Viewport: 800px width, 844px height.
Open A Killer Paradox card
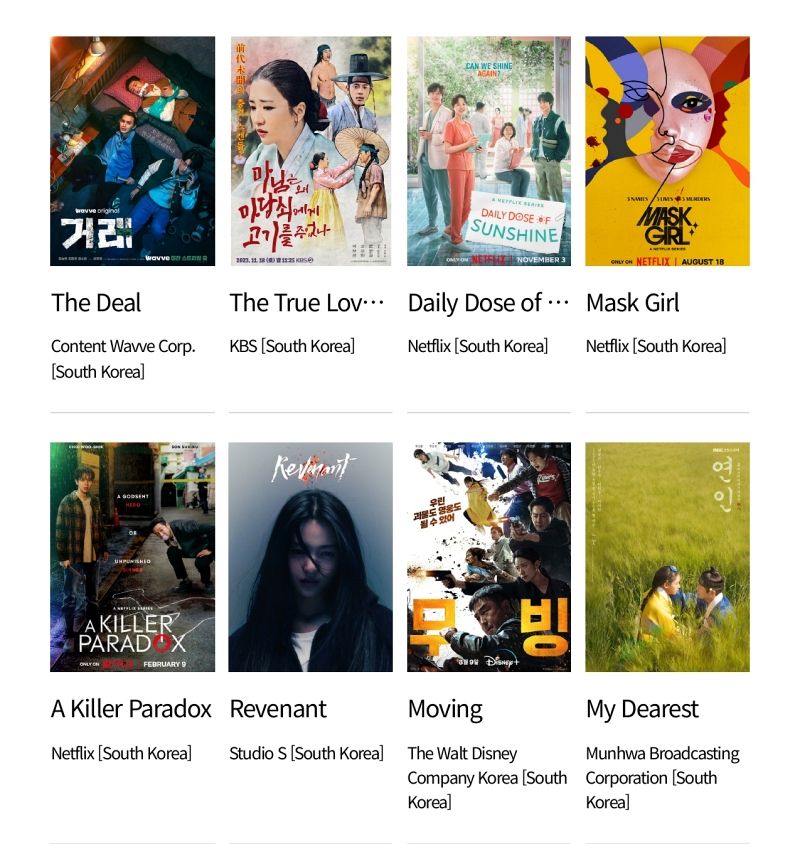click(132, 557)
